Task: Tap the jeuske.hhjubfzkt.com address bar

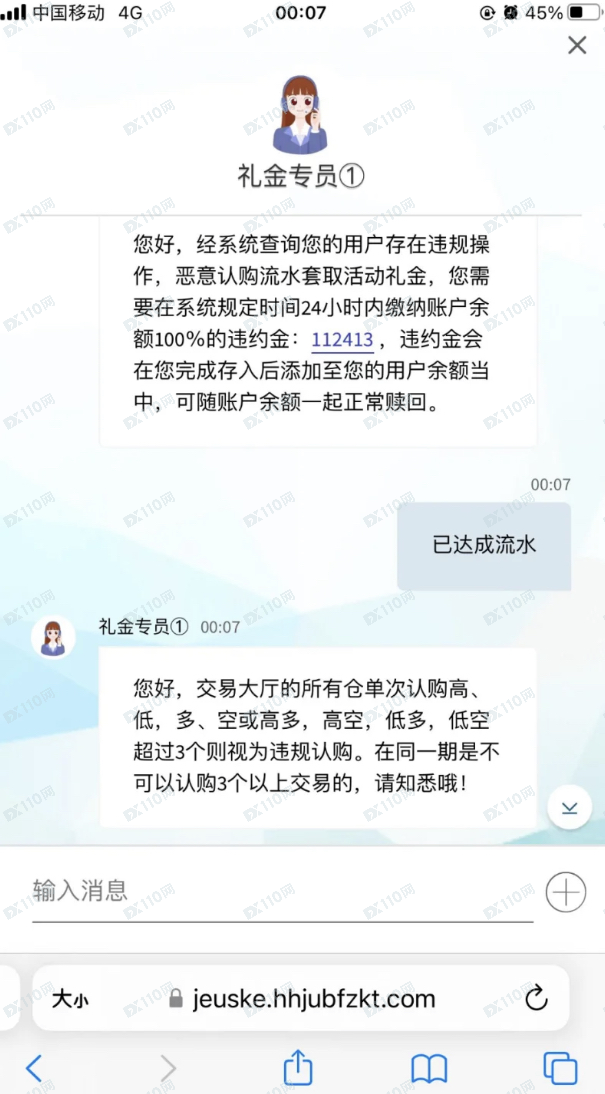Action: pos(313,998)
